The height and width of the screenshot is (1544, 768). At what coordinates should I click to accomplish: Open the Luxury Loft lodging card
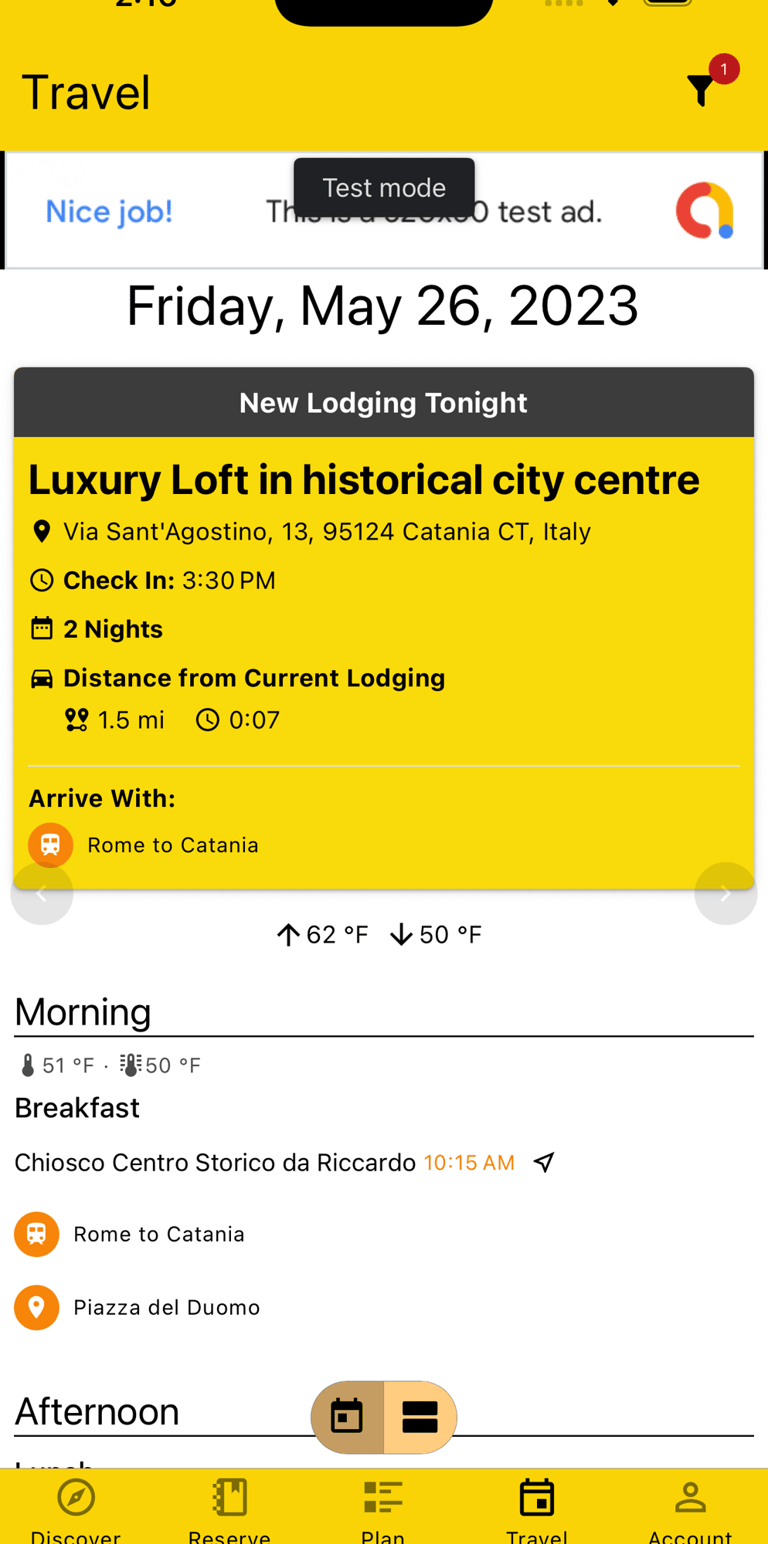click(x=364, y=480)
